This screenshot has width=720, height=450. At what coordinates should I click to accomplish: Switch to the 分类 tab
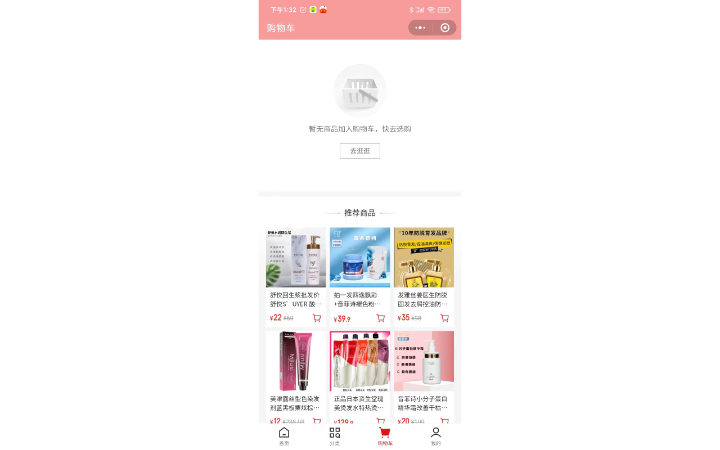point(334,436)
